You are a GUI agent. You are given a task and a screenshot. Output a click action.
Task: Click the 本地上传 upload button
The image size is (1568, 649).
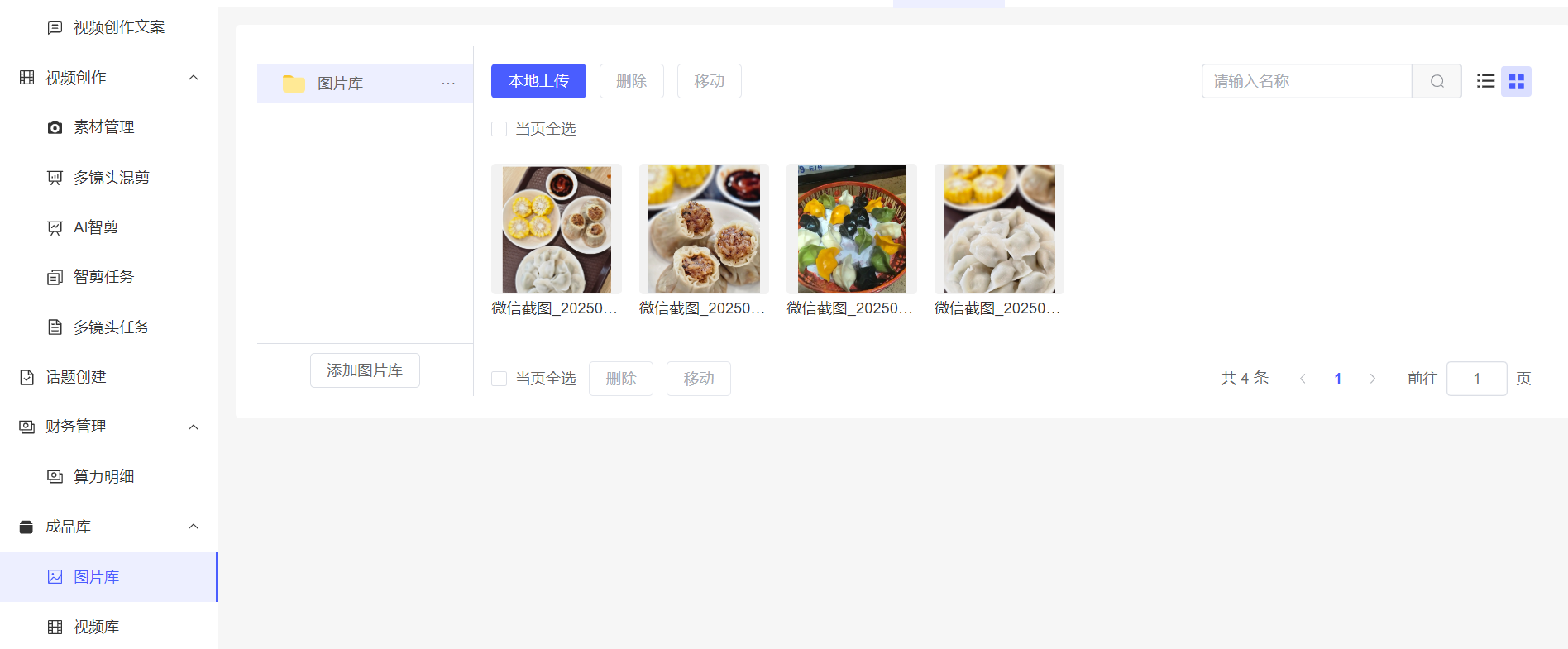point(538,81)
